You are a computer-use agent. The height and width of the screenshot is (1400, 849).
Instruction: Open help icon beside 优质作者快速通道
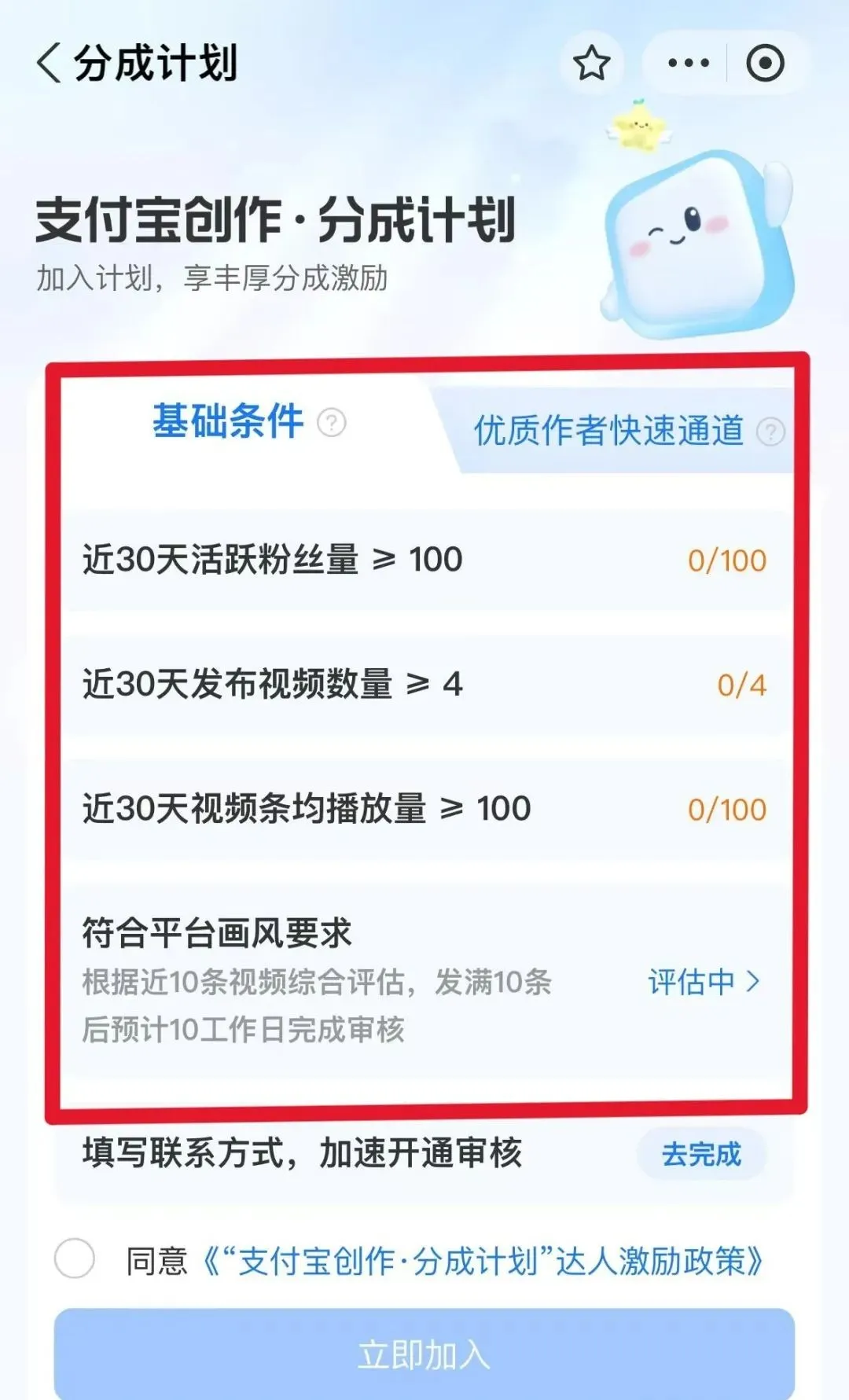point(770,432)
